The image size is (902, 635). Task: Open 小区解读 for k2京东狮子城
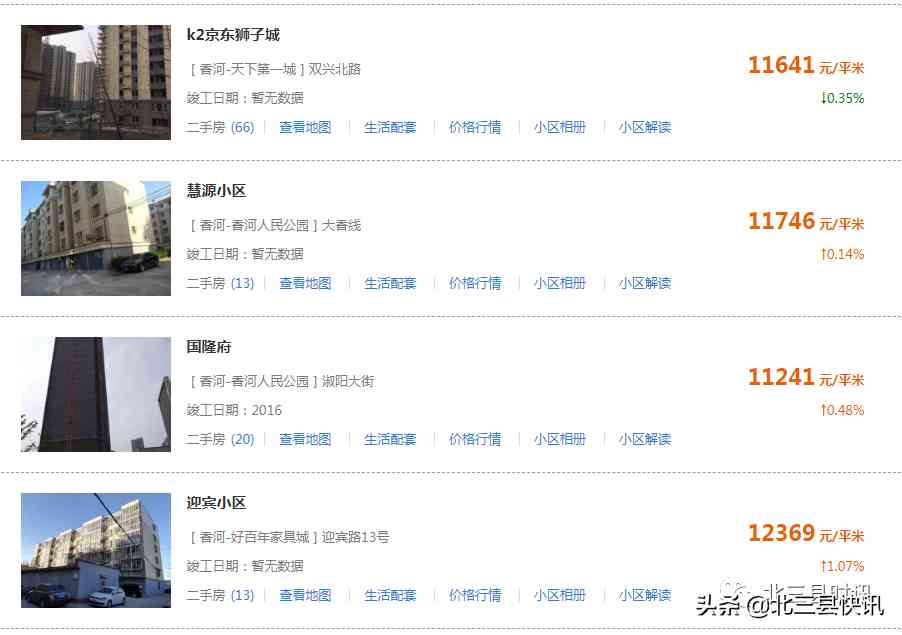coord(644,127)
